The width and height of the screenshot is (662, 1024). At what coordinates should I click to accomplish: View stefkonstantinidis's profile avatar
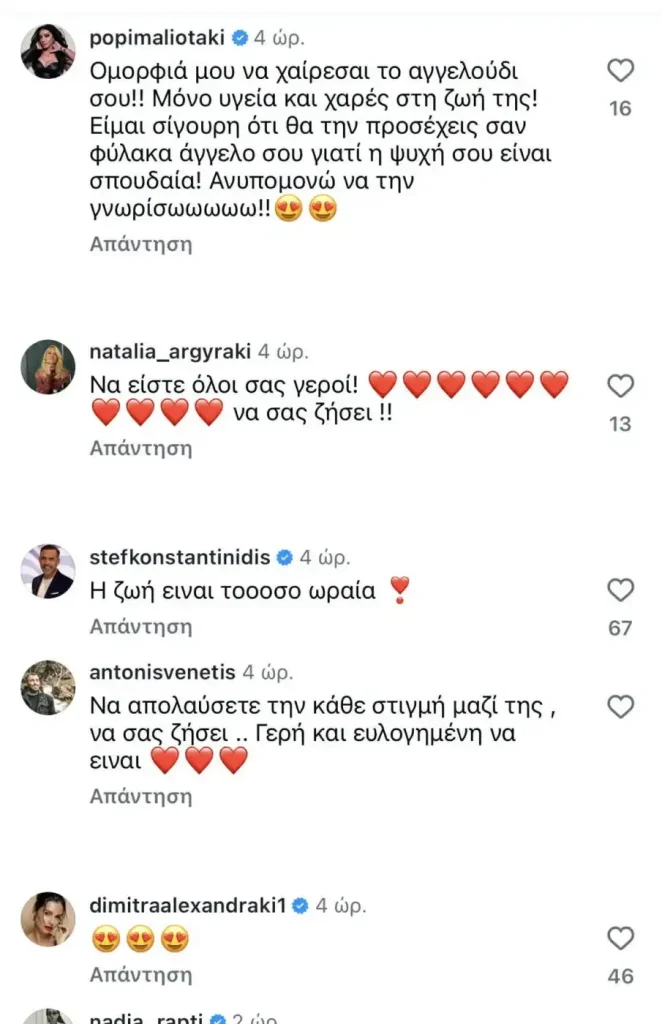pos(47,570)
